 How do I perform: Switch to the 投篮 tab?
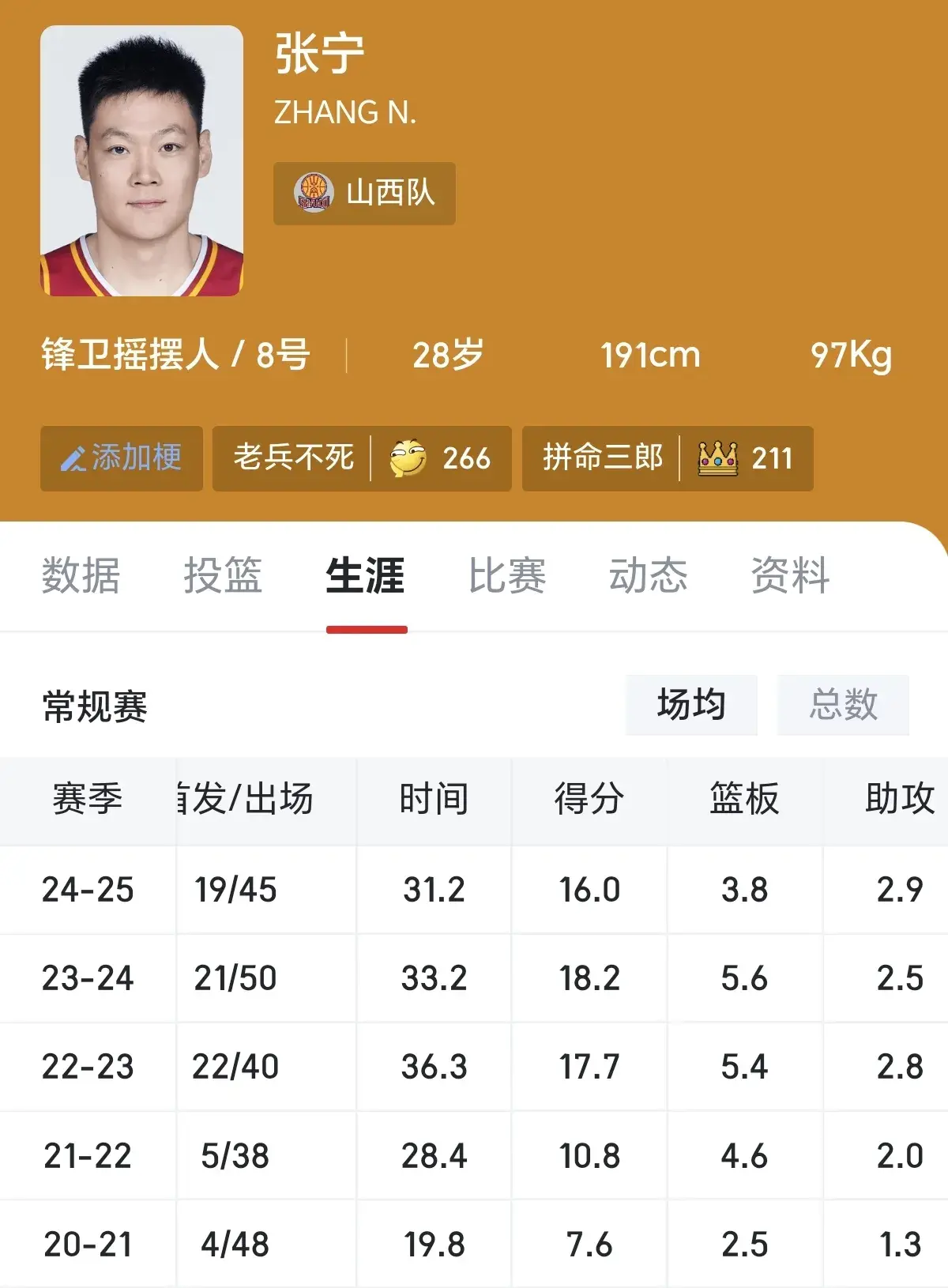click(223, 575)
